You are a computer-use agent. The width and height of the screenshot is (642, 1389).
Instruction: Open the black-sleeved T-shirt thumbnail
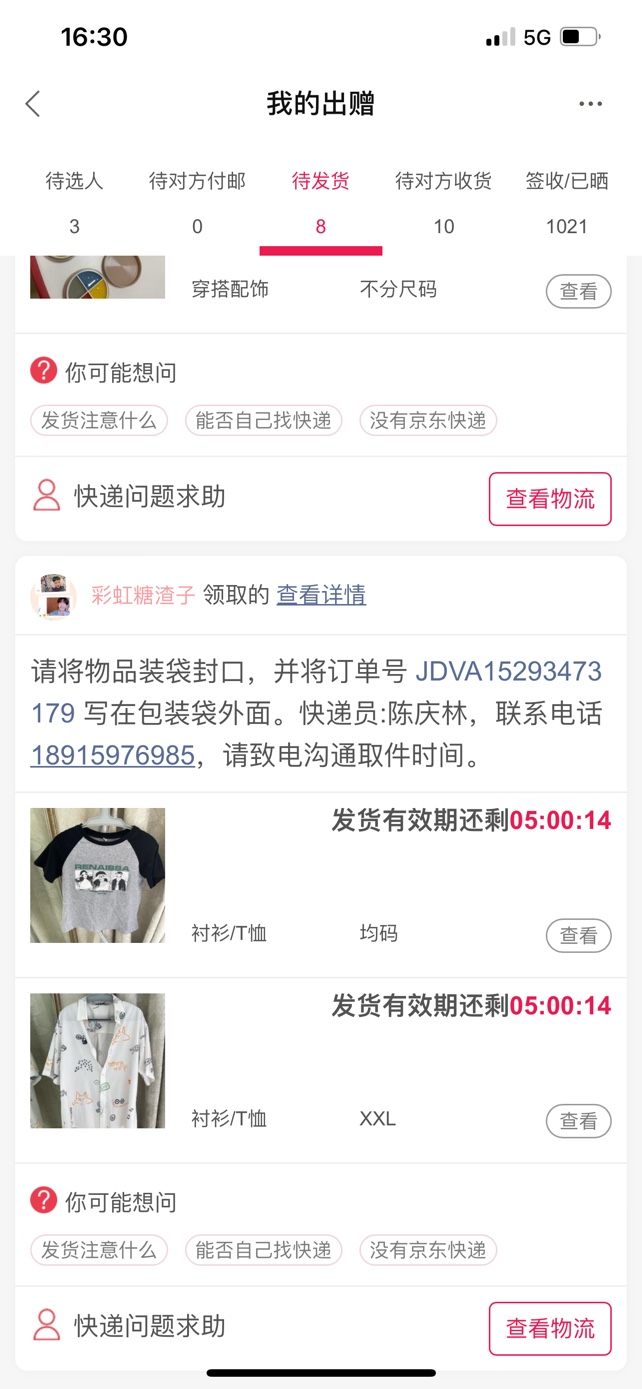point(97,875)
